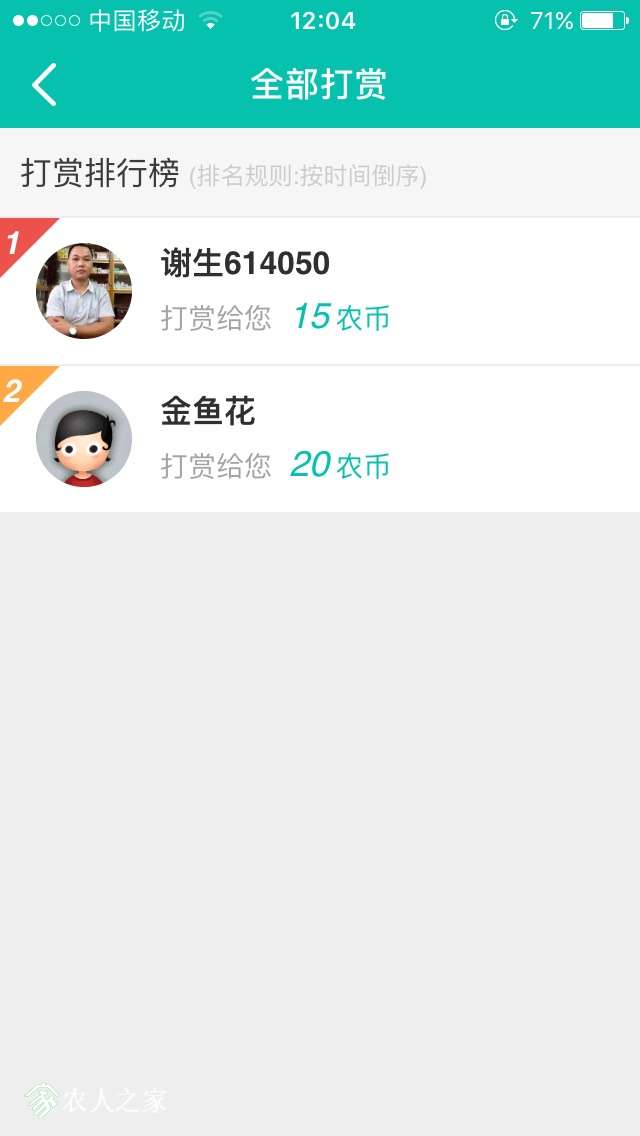Open the 谢生614050 reward row
640x1136 pixels.
pos(320,291)
